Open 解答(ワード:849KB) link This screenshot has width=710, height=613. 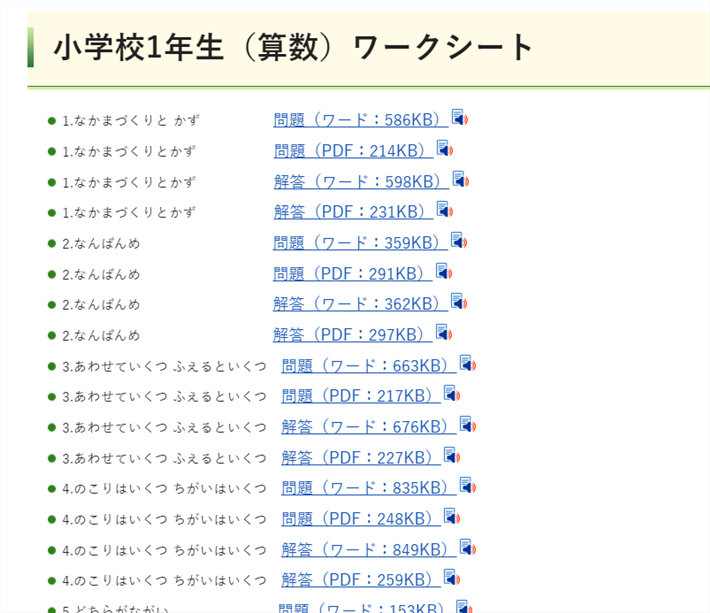[x=366, y=549]
